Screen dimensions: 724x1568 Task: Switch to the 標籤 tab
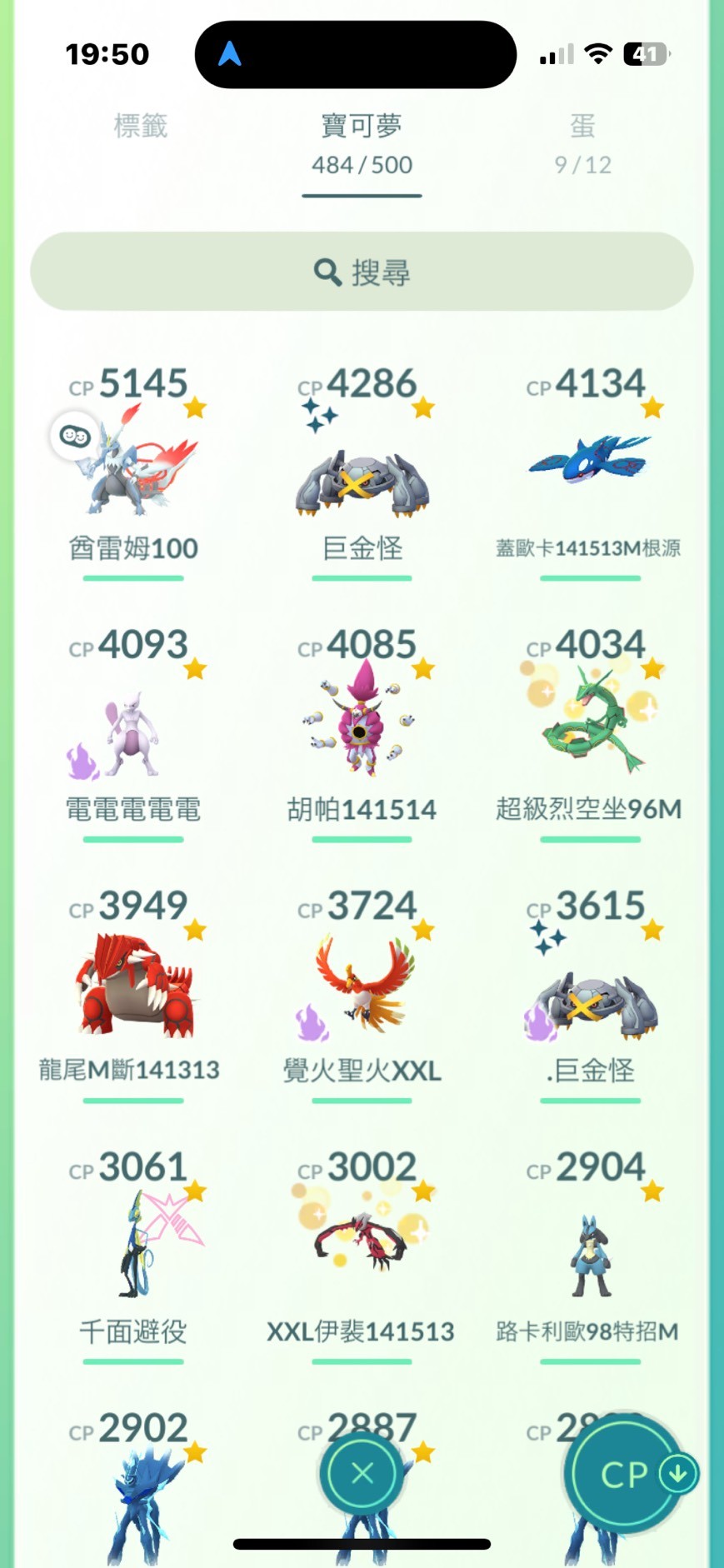point(140,127)
